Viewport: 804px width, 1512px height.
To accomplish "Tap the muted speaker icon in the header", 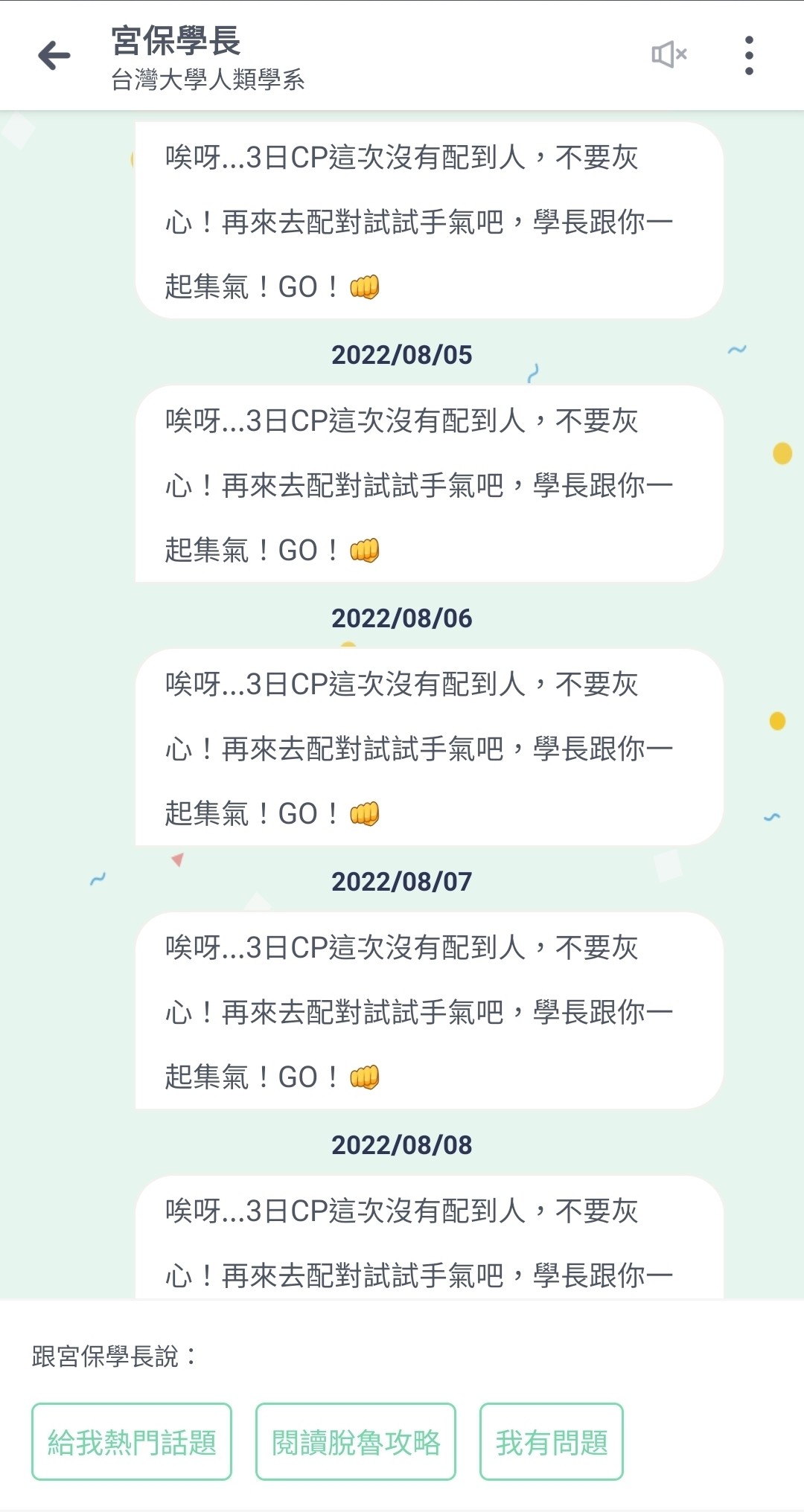I will [x=669, y=54].
